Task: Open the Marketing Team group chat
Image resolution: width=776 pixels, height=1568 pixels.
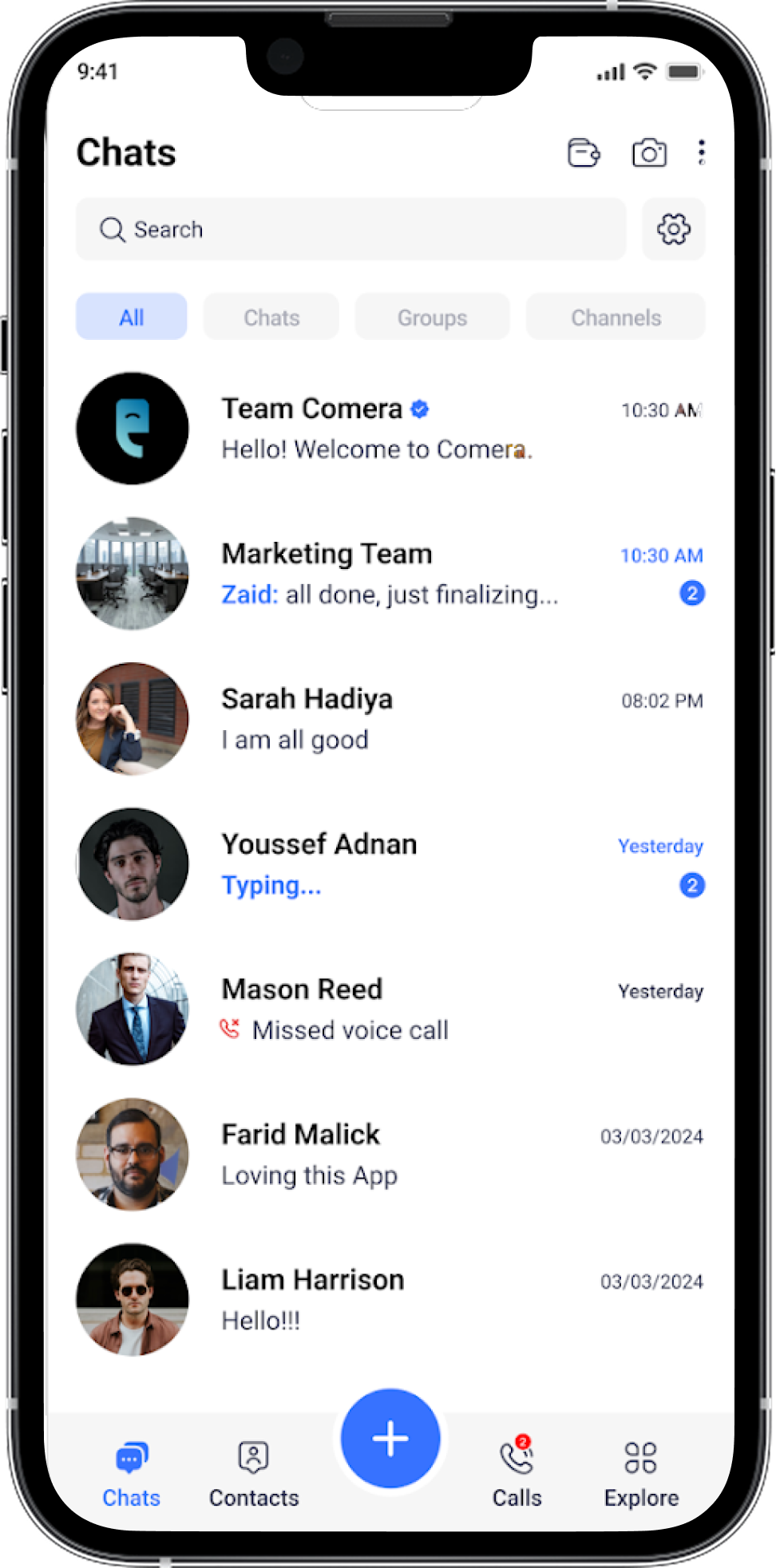Action: tap(390, 574)
